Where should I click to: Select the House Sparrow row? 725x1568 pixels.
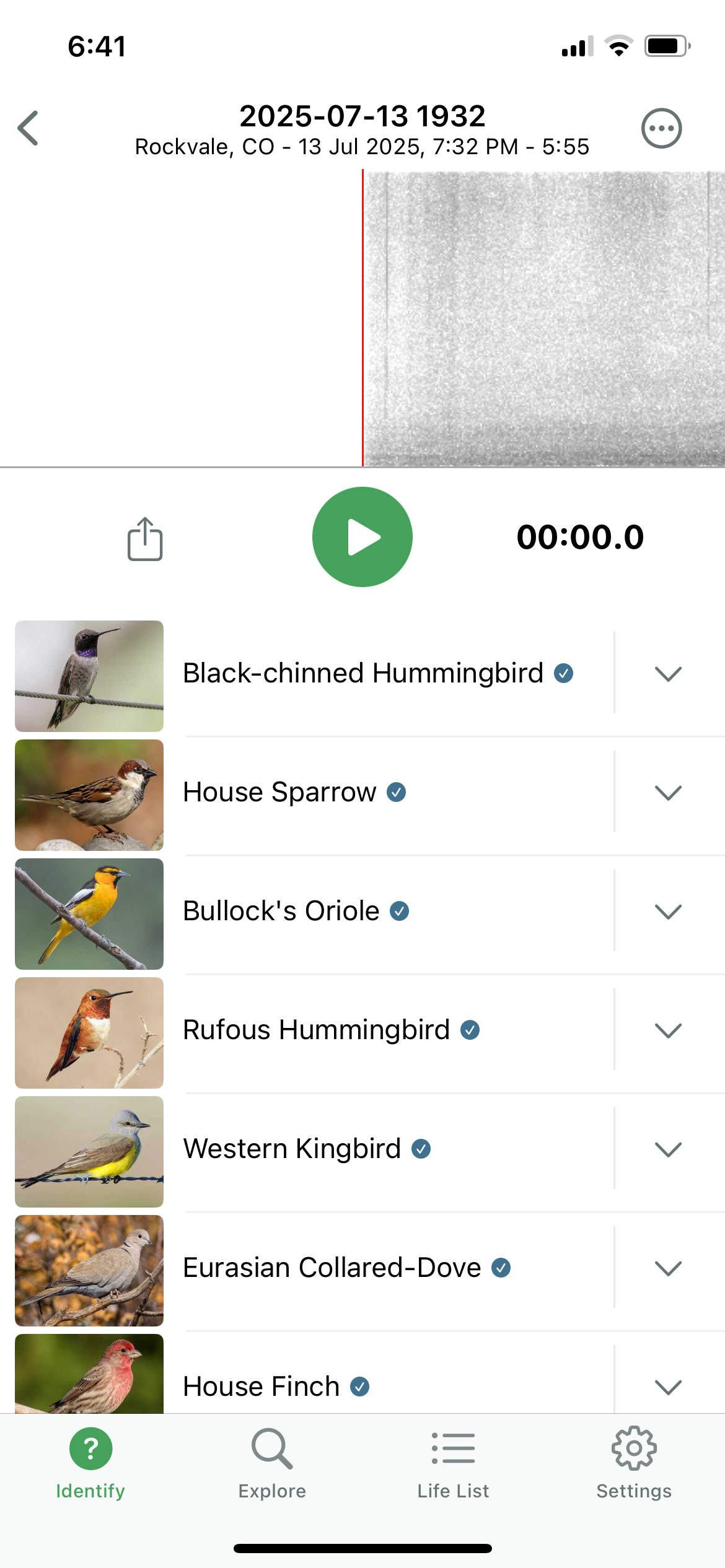pyautogui.click(x=279, y=792)
